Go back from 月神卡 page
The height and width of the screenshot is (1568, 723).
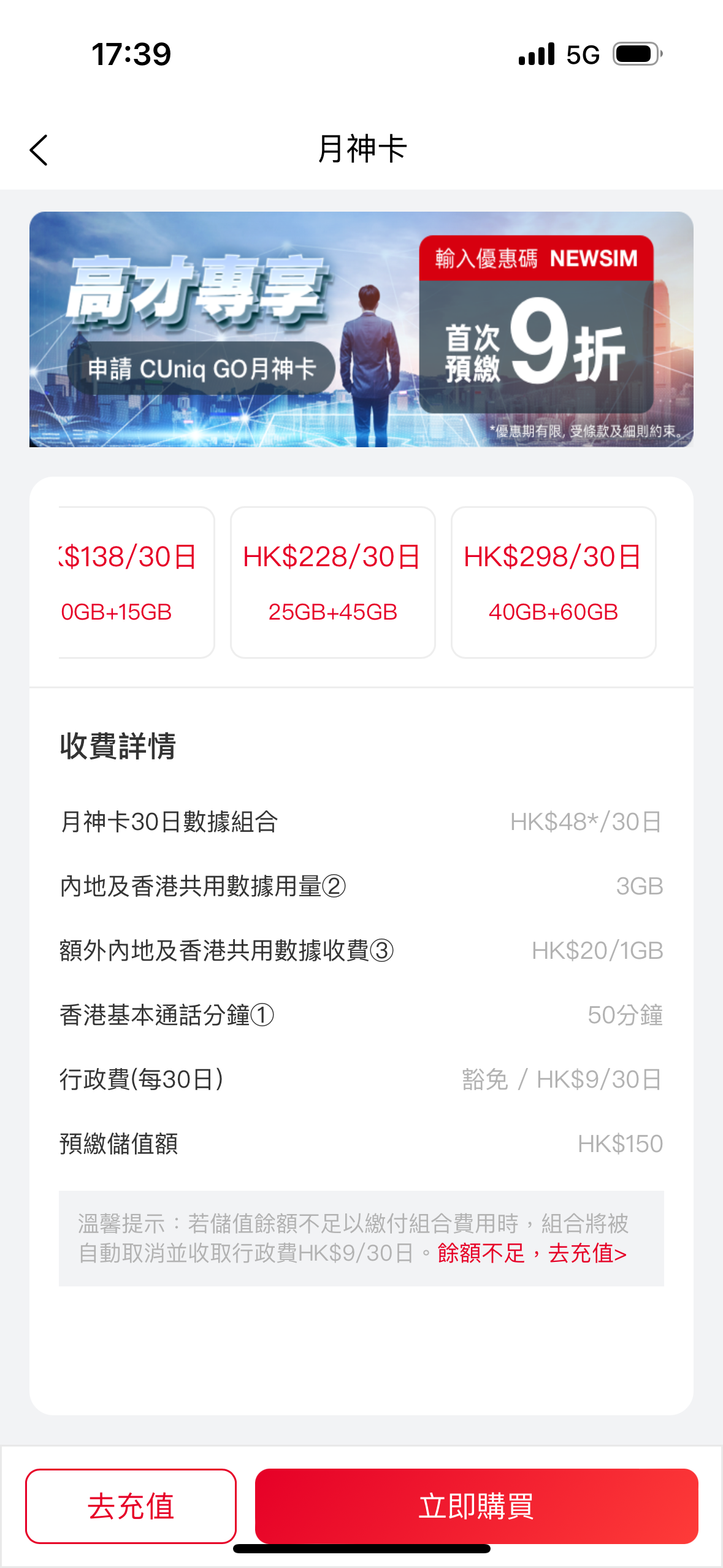tap(39, 150)
